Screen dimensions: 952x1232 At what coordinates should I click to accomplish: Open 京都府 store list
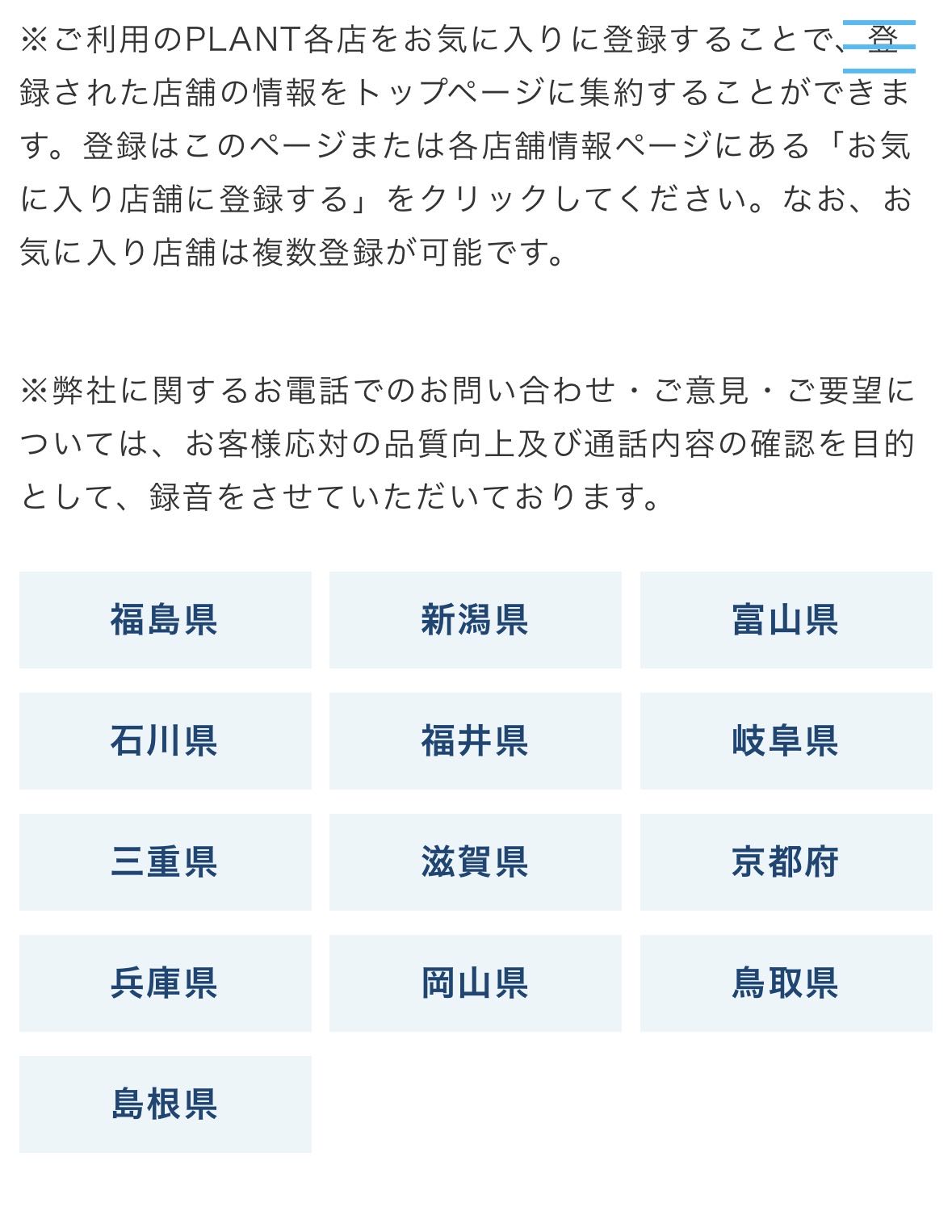tap(786, 862)
